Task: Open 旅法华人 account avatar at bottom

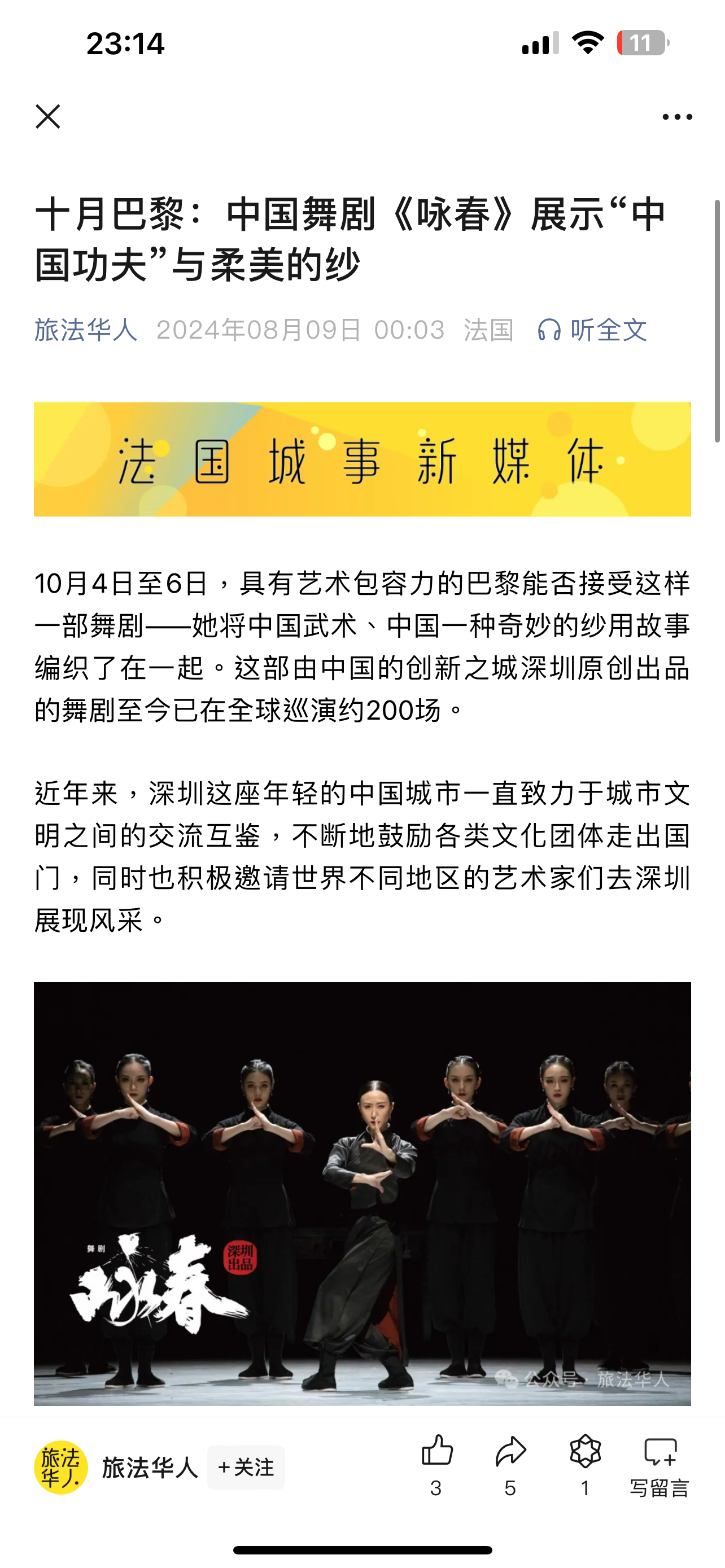Action: [61, 1467]
